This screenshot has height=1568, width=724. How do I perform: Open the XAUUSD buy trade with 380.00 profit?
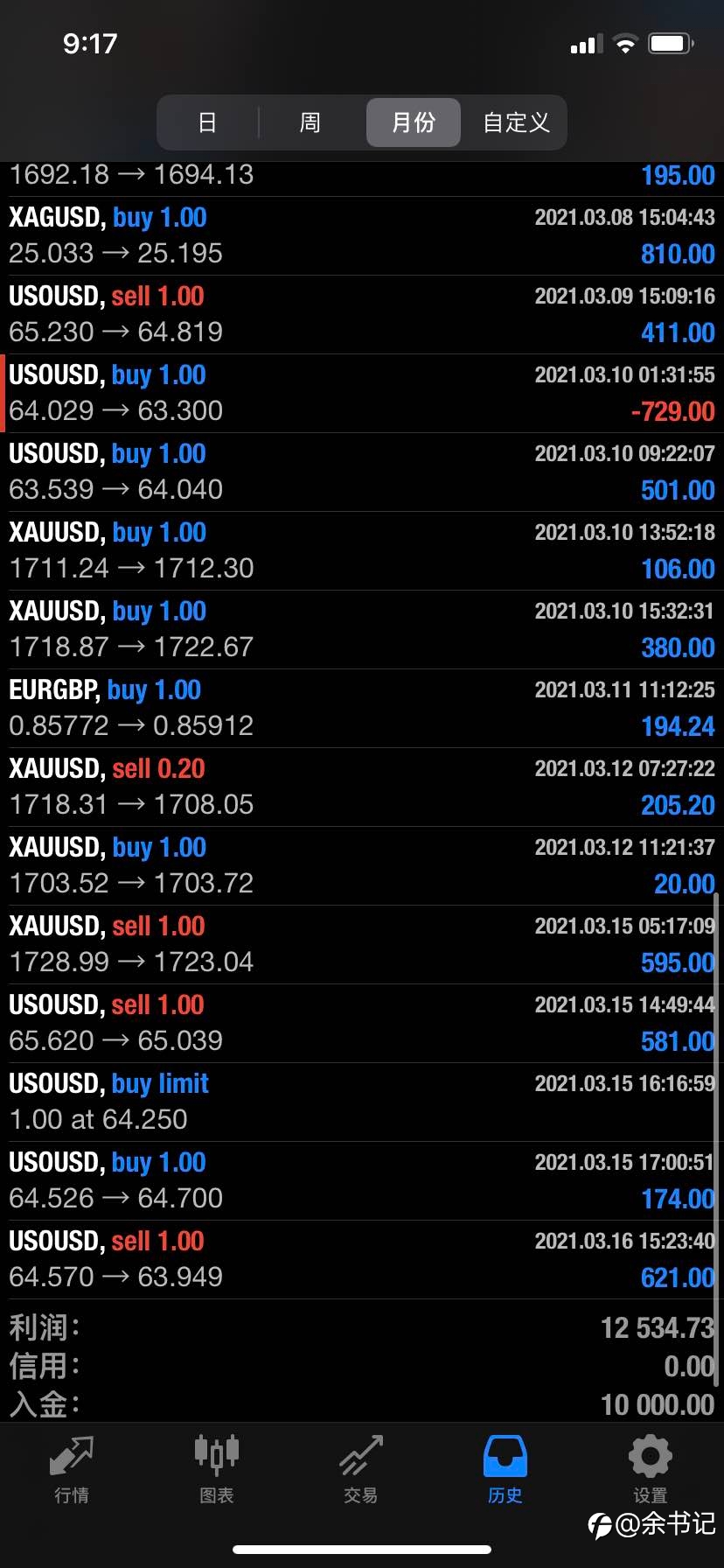tap(362, 630)
